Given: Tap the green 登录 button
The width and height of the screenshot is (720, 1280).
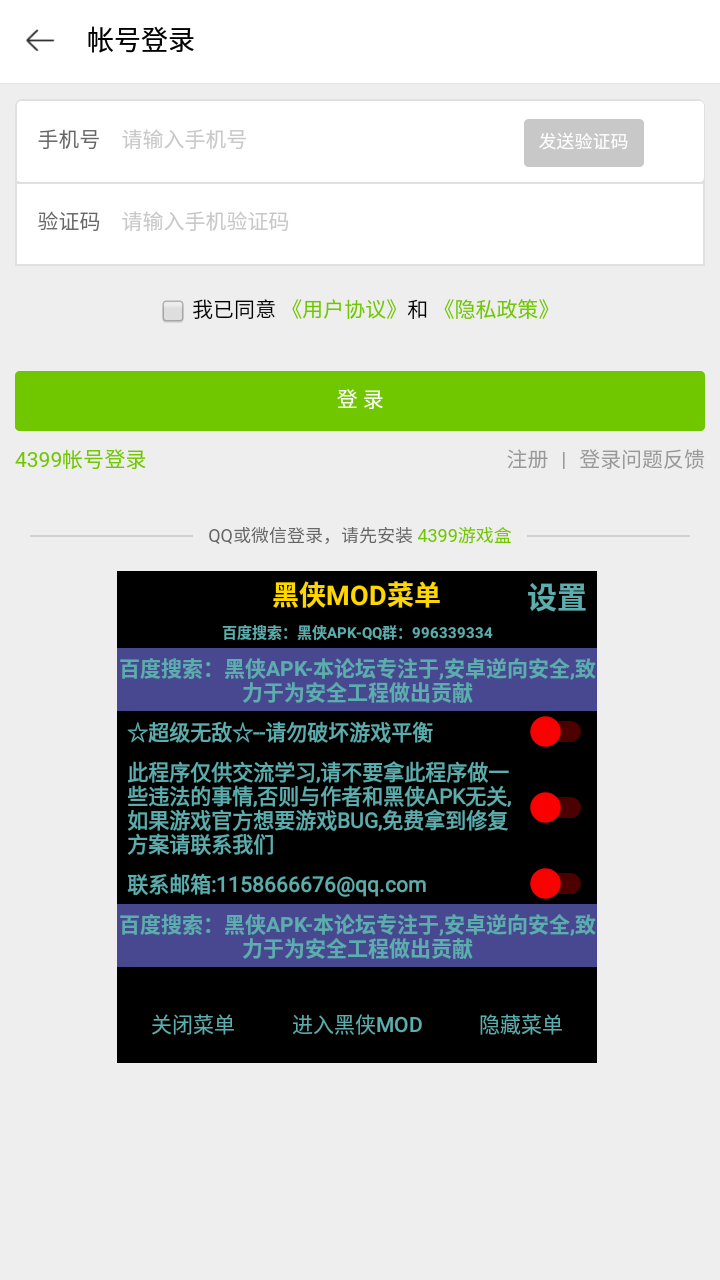Looking at the screenshot, I should point(360,401).
